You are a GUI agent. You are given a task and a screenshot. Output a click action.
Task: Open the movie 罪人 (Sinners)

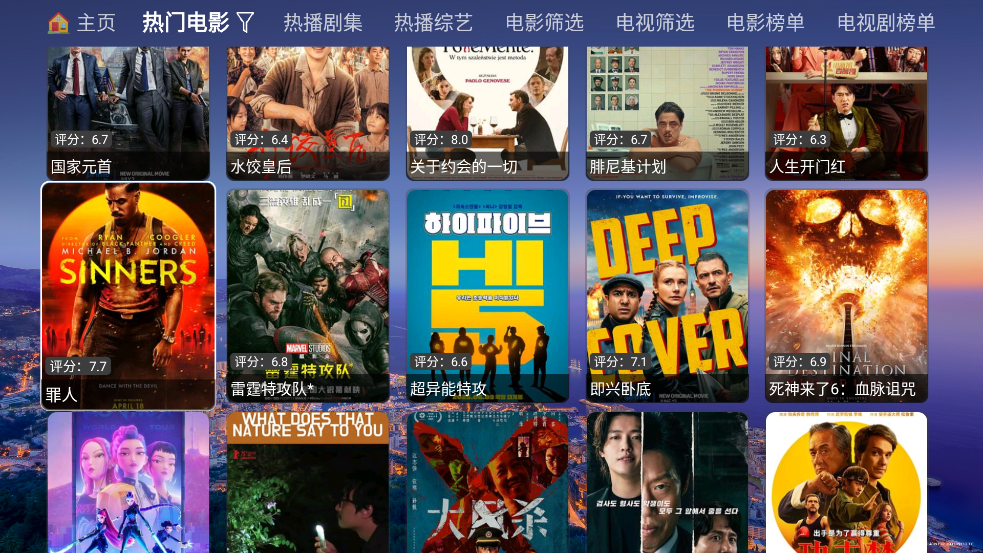click(x=128, y=295)
